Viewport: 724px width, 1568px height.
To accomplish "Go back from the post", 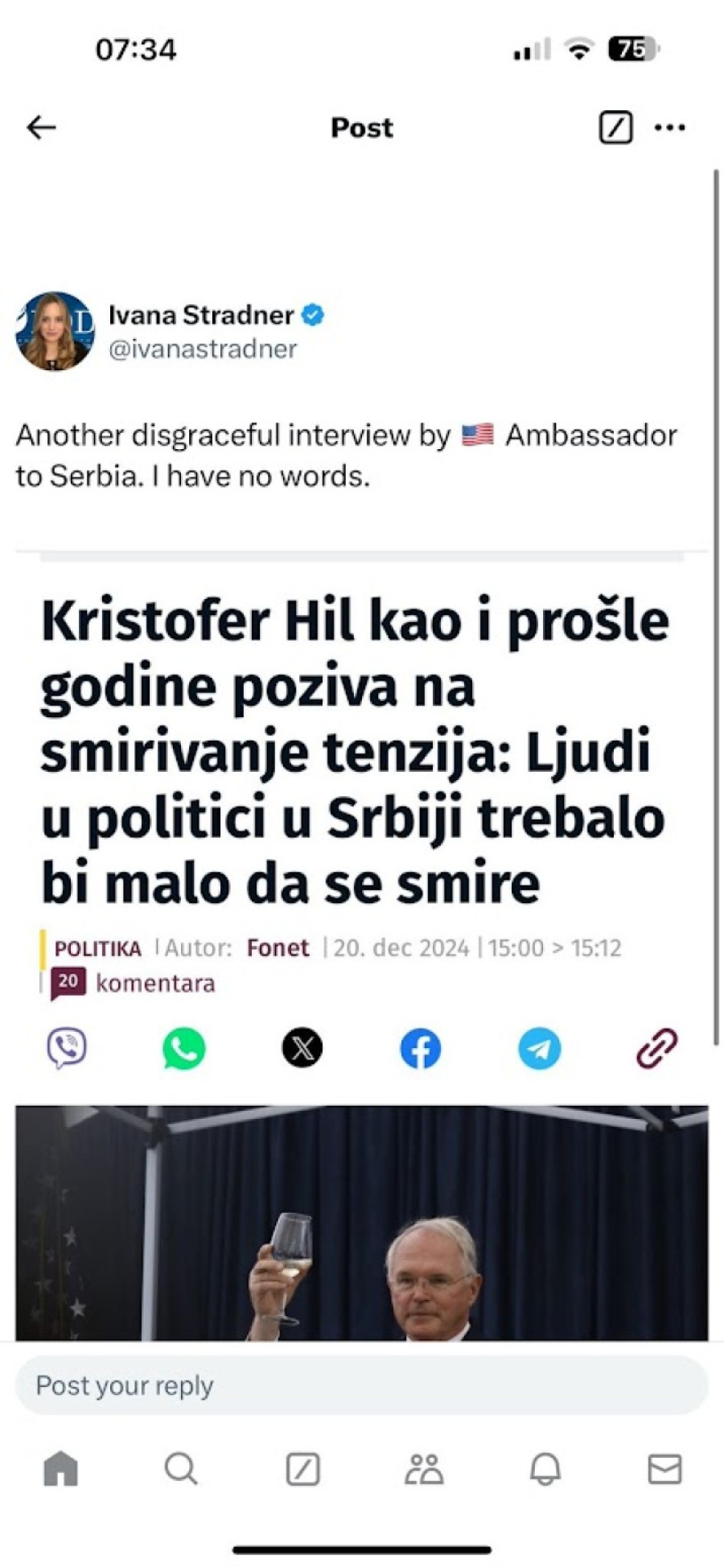I will (x=41, y=127).
